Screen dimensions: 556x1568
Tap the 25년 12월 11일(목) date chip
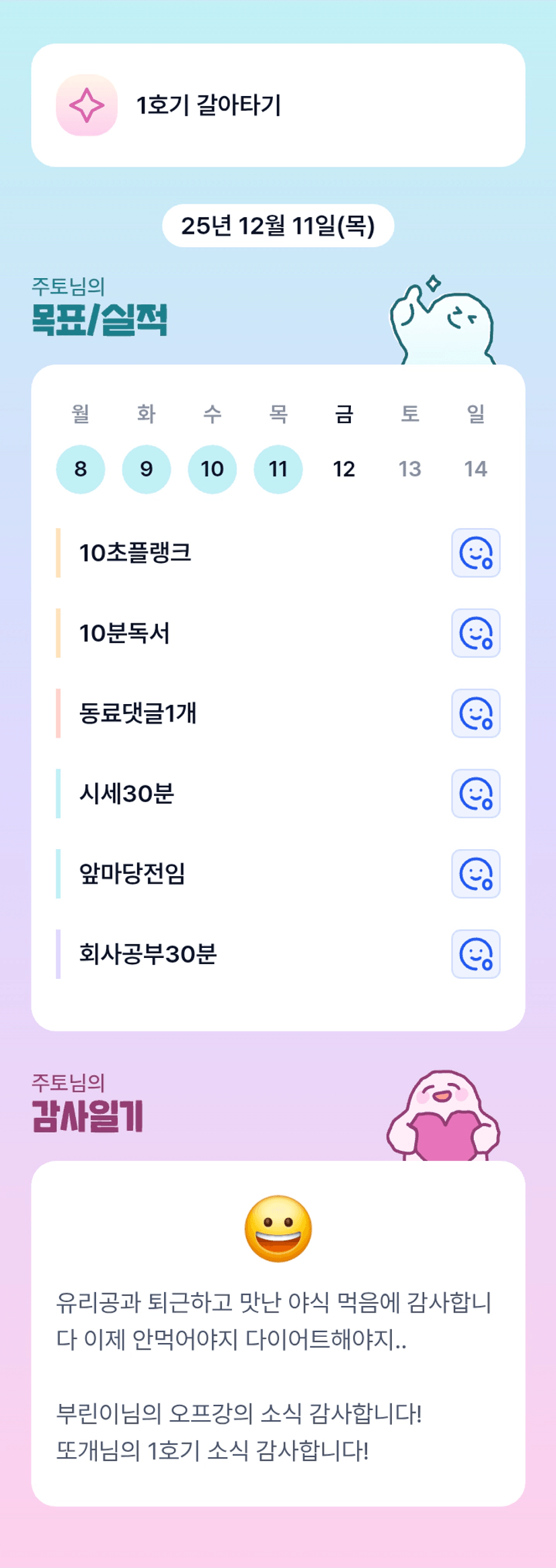(278, 226)
